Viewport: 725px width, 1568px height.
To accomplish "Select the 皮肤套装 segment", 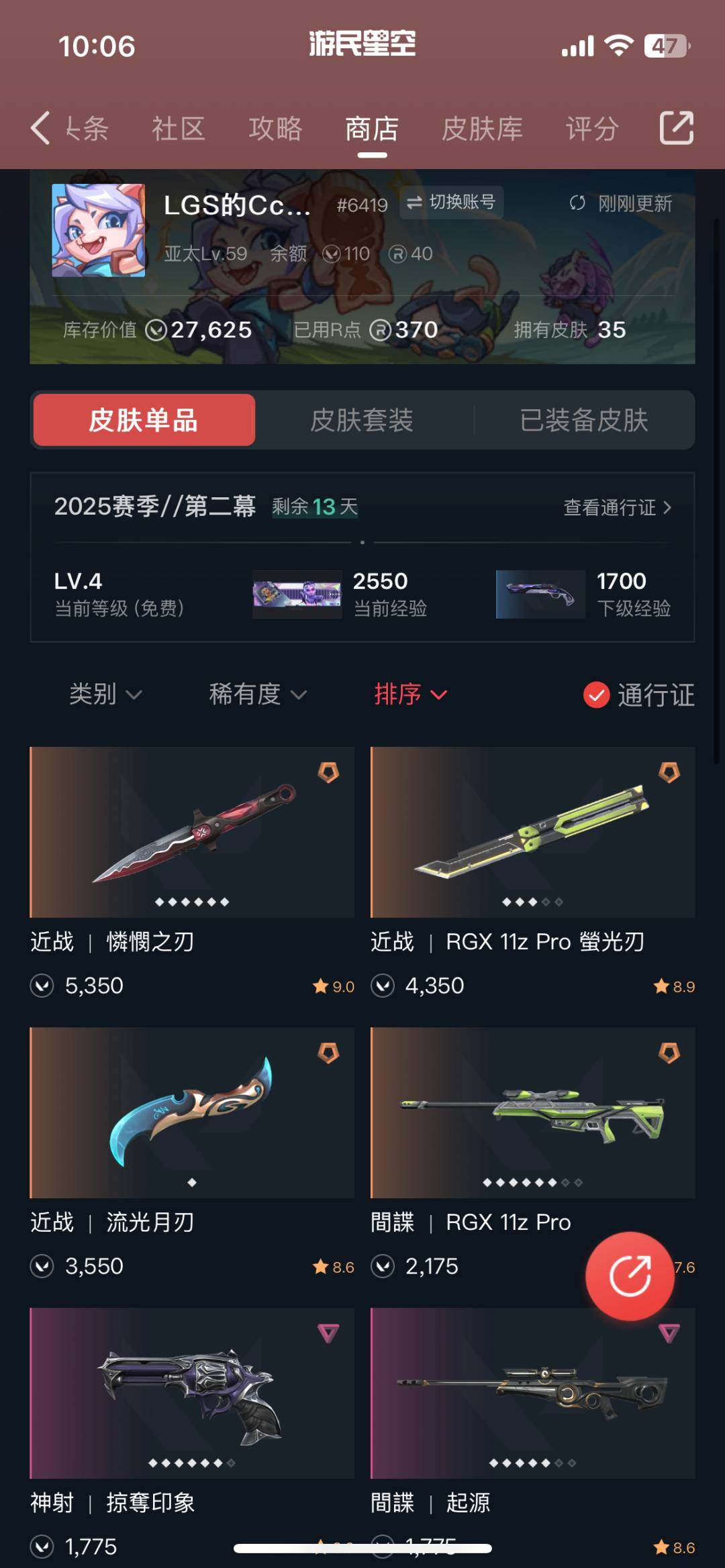I will click(362, 421).
